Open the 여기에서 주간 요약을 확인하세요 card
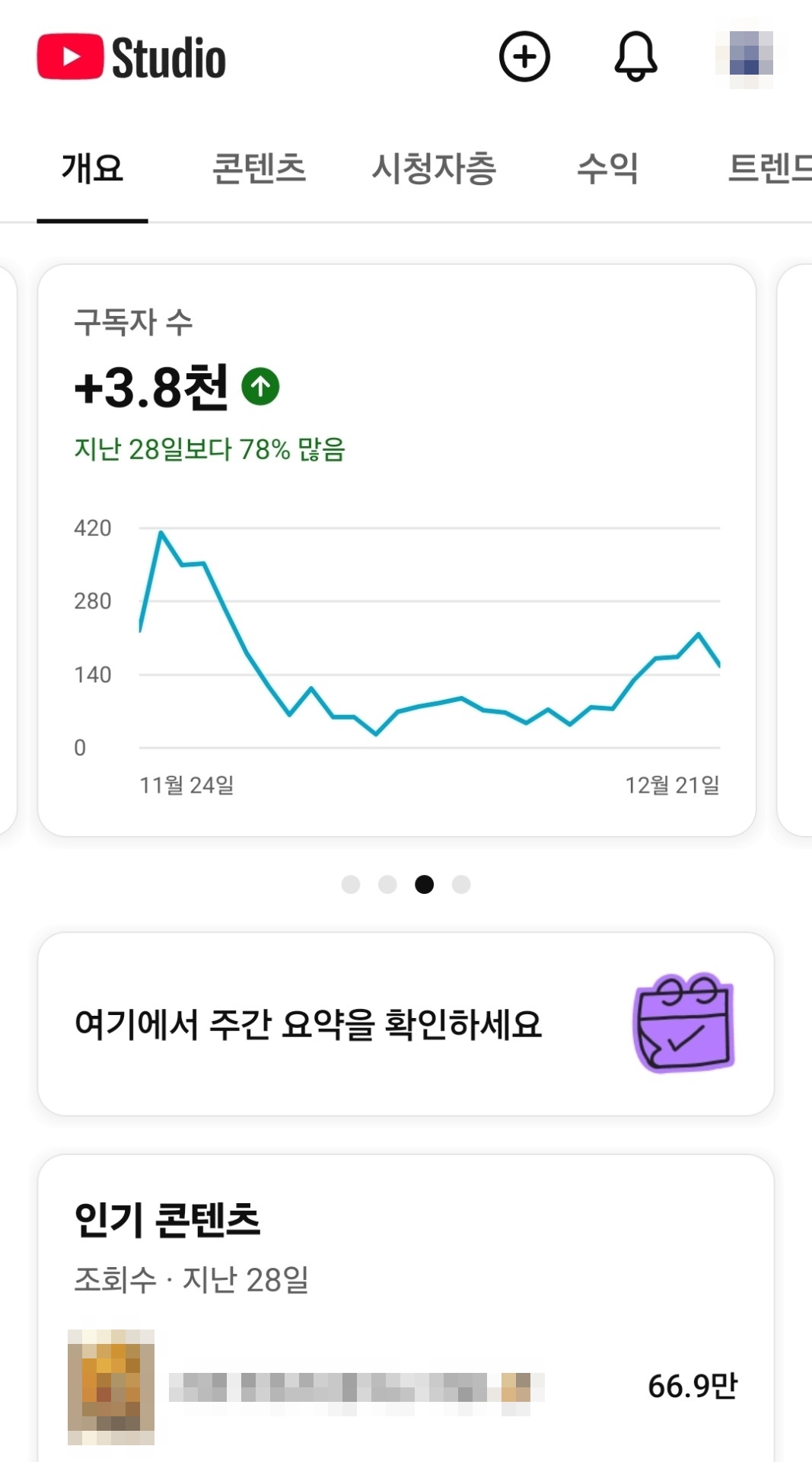This screenshot has height=1462, width=812. pos(406,1024)
